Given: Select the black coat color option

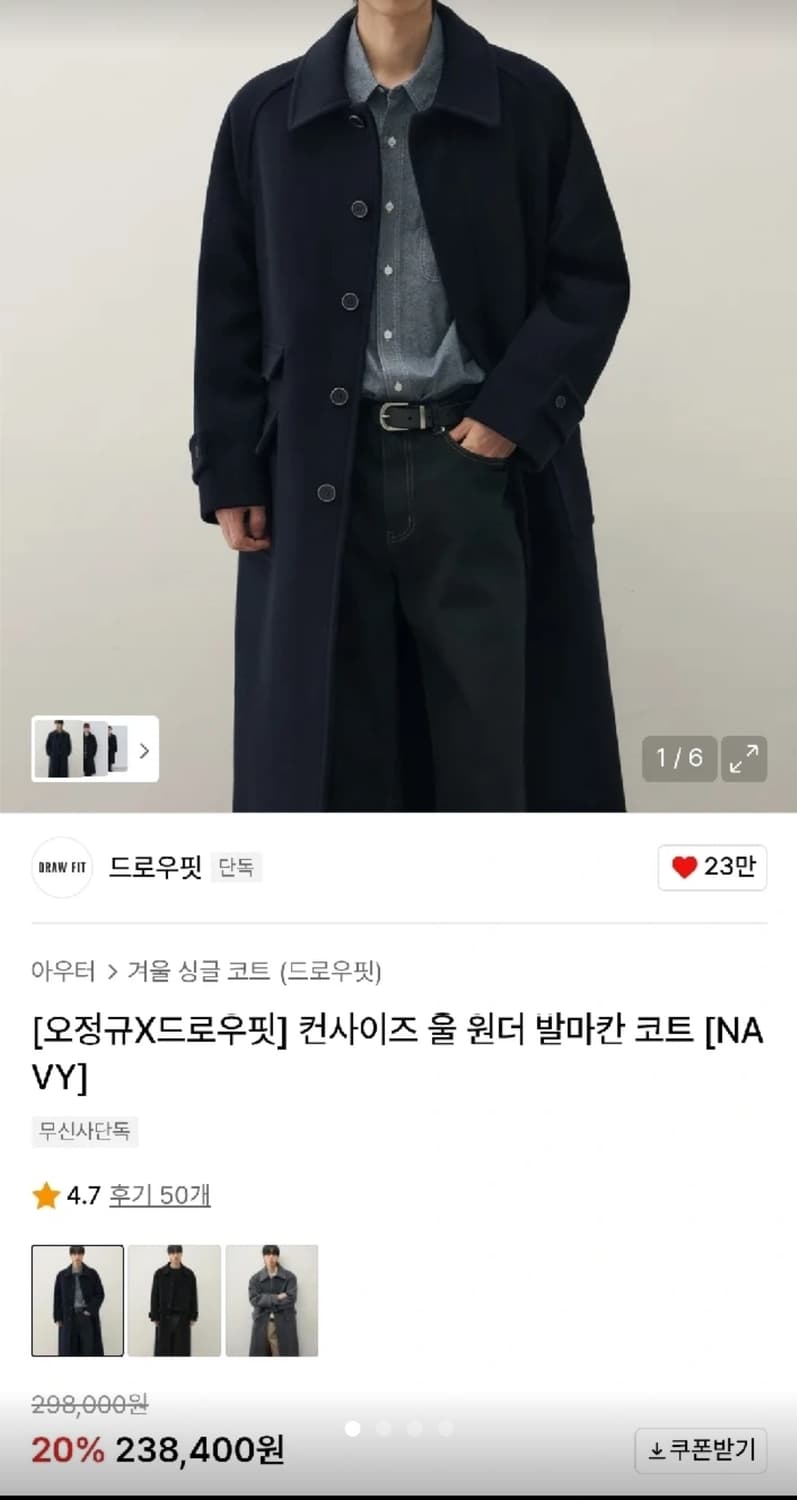Looking at the screenshot, I should click(x=174, y=1300).
